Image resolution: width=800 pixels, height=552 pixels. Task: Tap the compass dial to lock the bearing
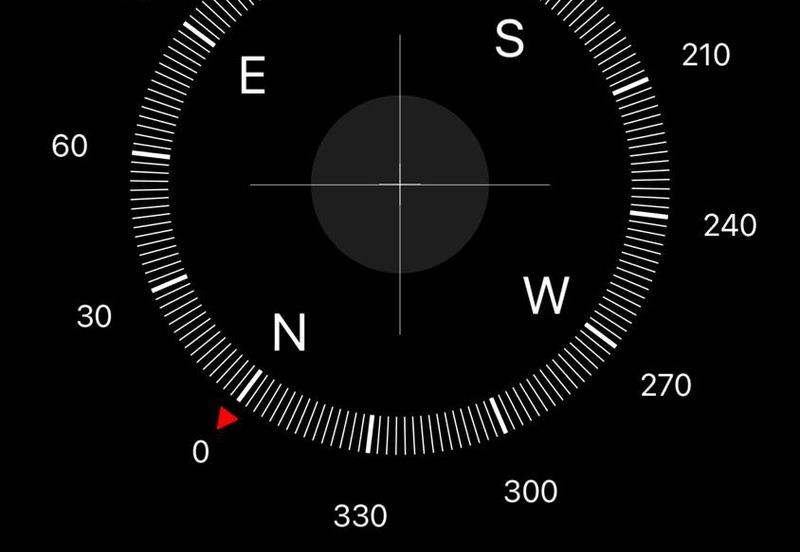click(400, 185)
